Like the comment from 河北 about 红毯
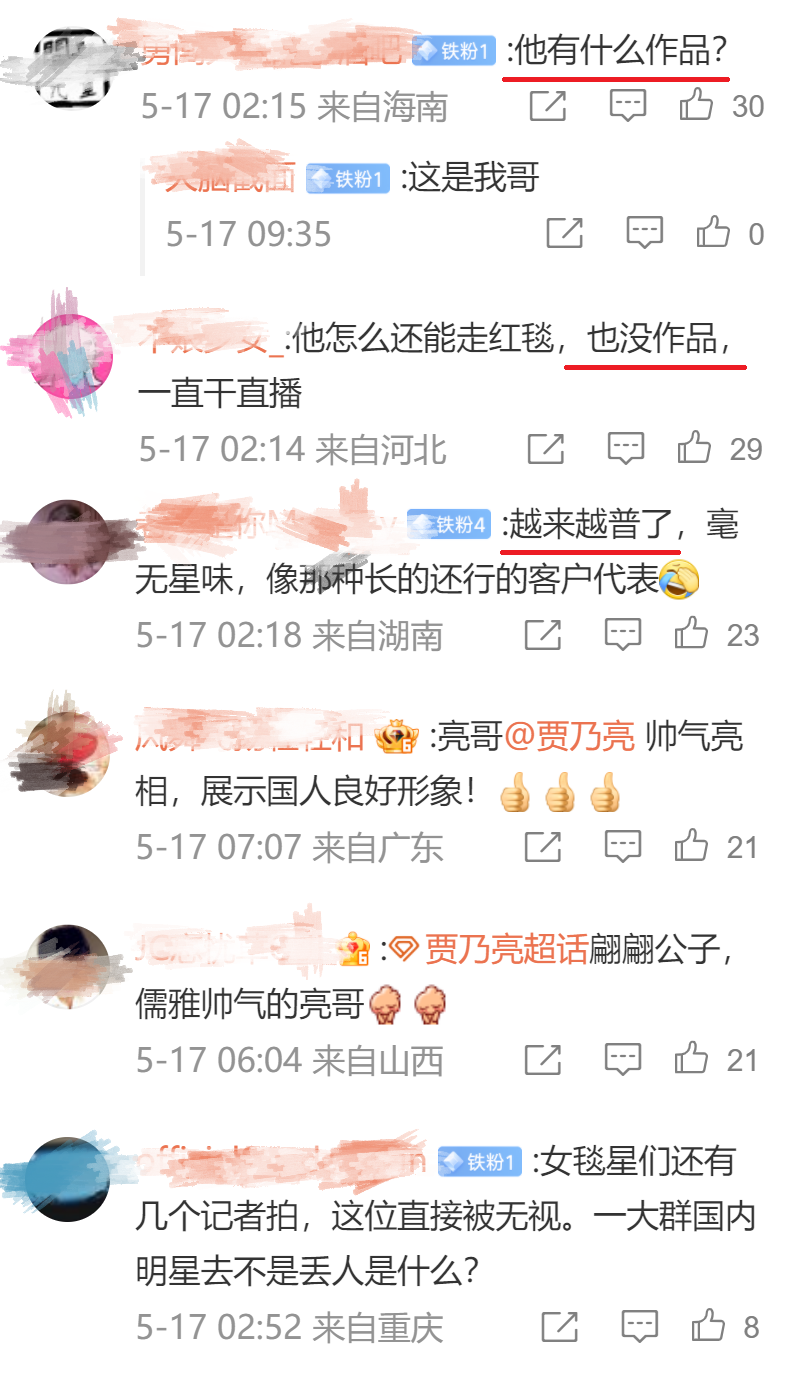This screenshot has width=797, height=1383. pos(694,448)
